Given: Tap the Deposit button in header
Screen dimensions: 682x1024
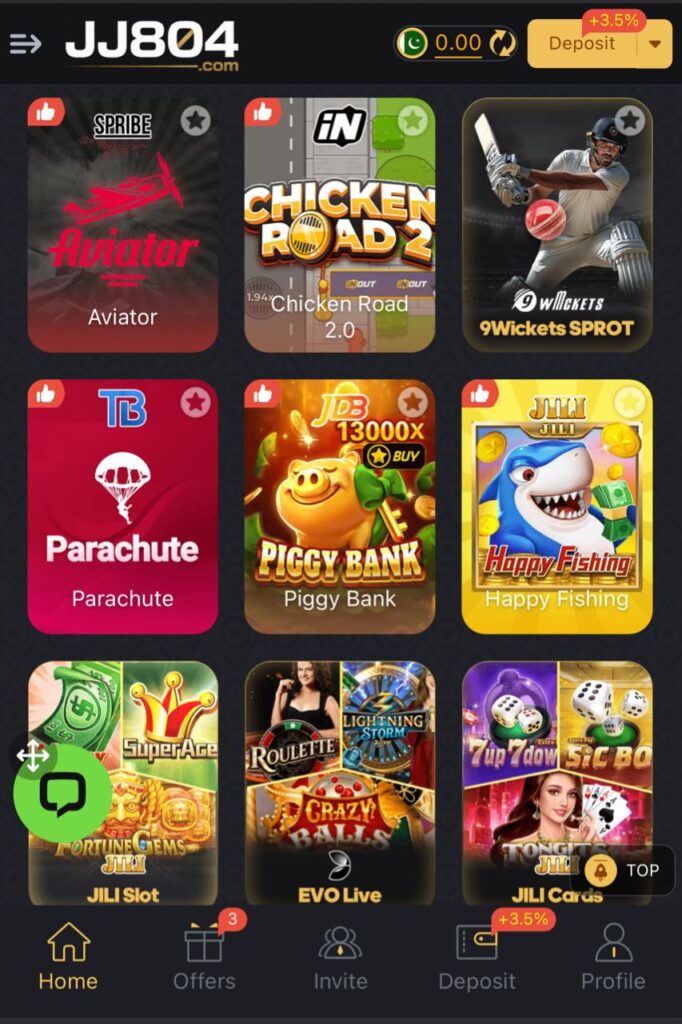Looking at the screenshot, I should point(582,44).
